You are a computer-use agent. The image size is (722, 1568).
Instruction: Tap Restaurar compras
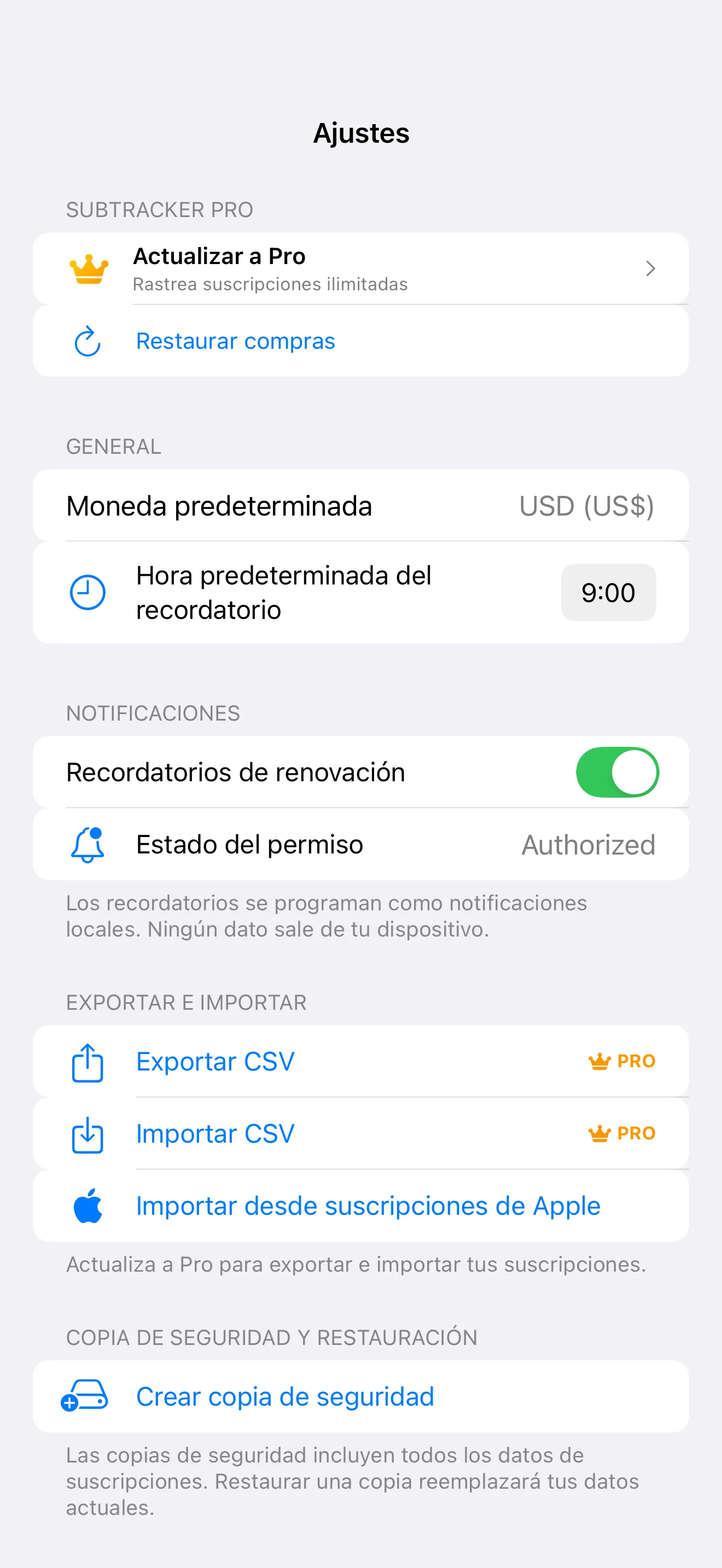click(x=236, y=341)
